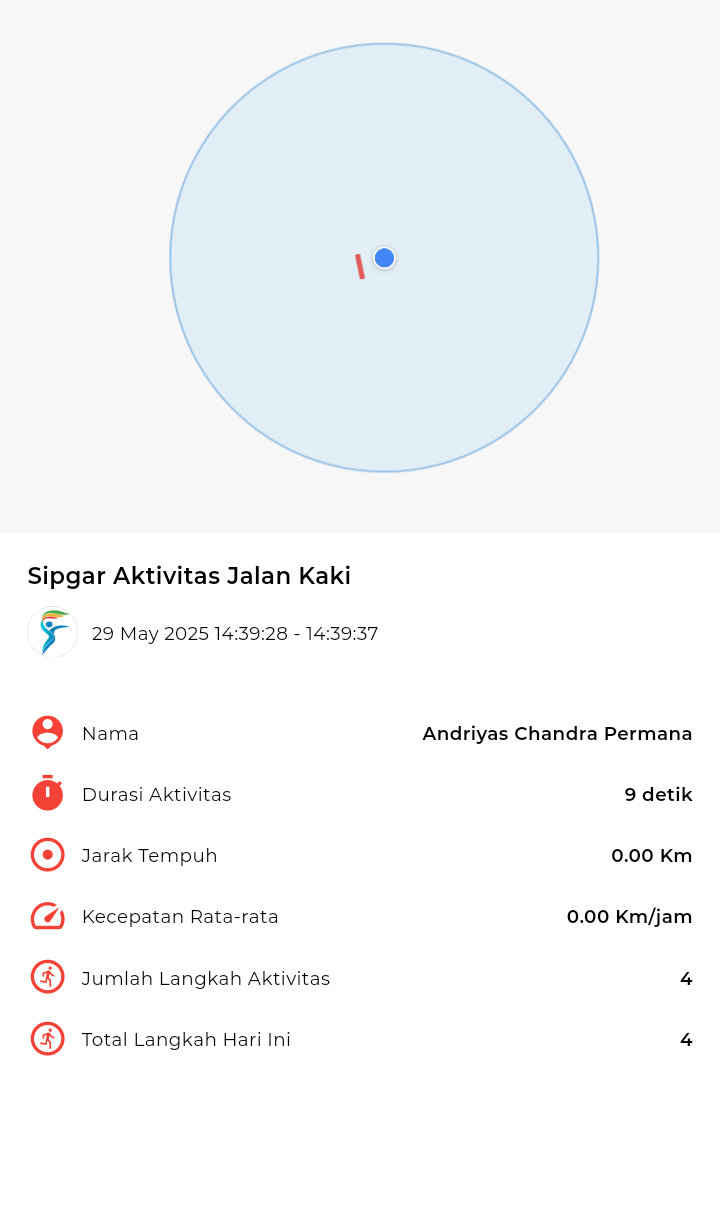The width and height of the screenshot is (720, 1224).
Task: Select the name Andriyas Chandra Permana
Action: tap(558, 733)
